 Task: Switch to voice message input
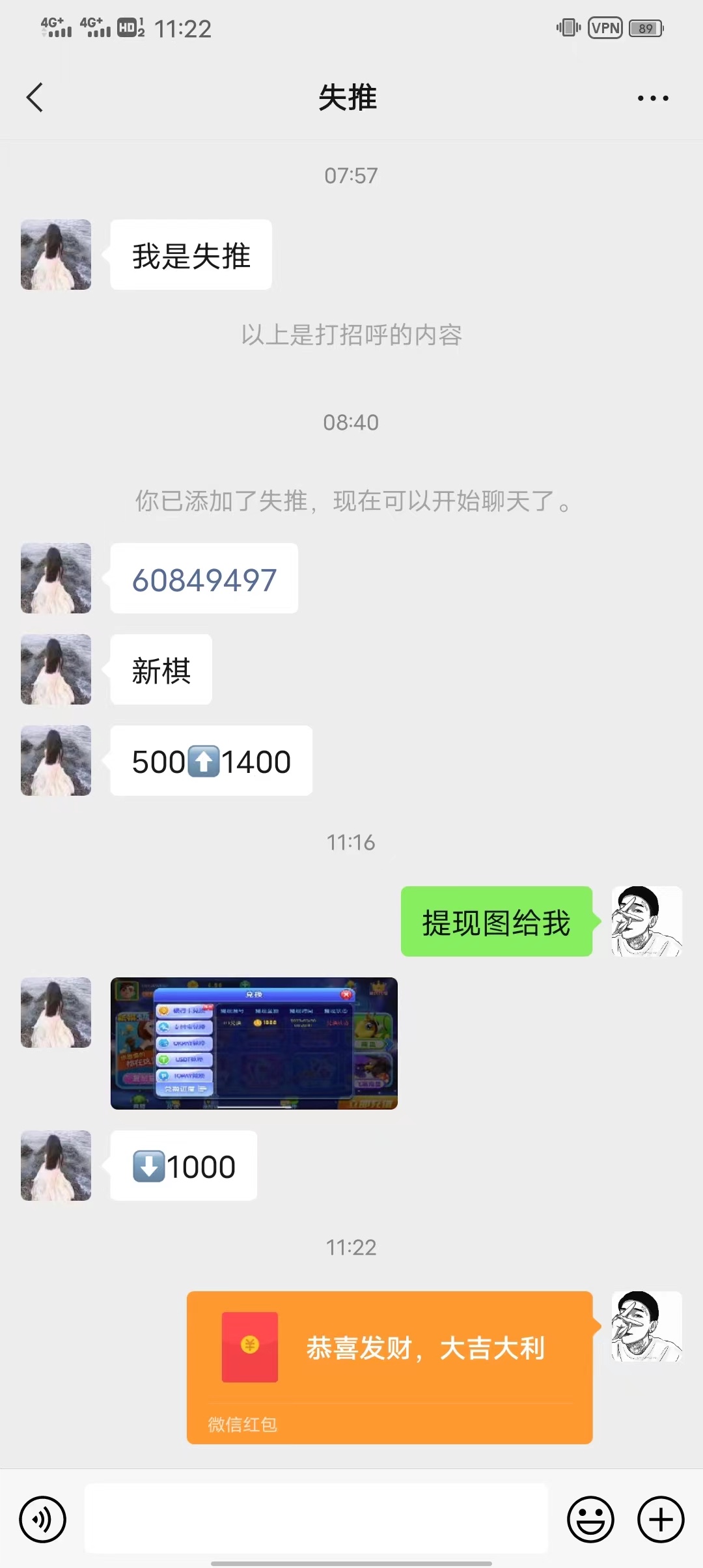point(42,1519)
